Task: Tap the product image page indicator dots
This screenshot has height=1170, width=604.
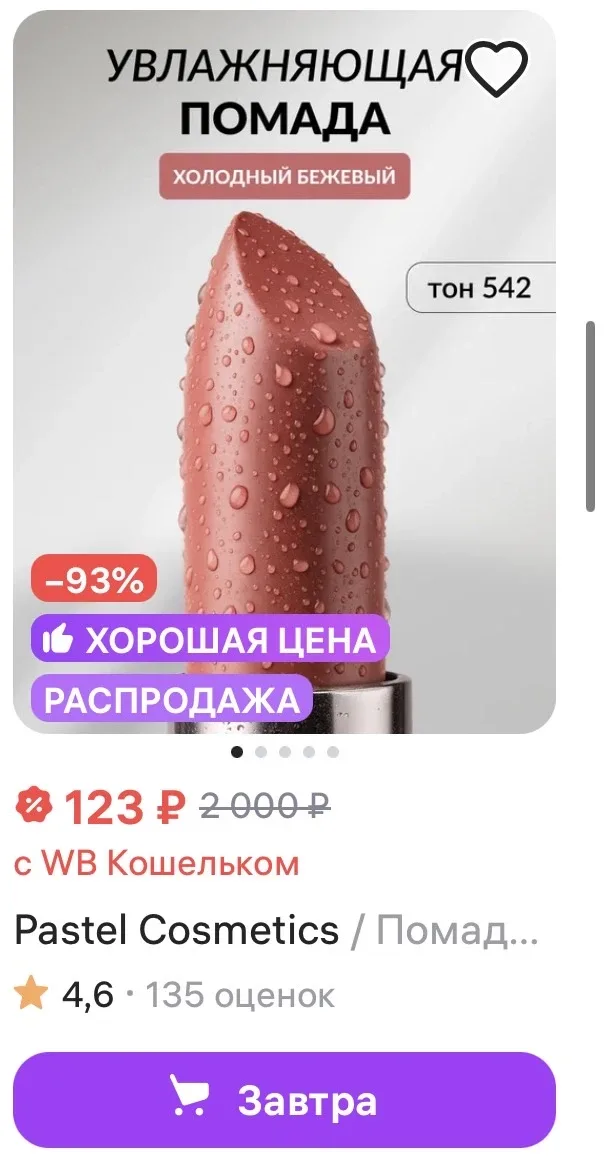Action: pyautogui.click(x=285, y=752)
